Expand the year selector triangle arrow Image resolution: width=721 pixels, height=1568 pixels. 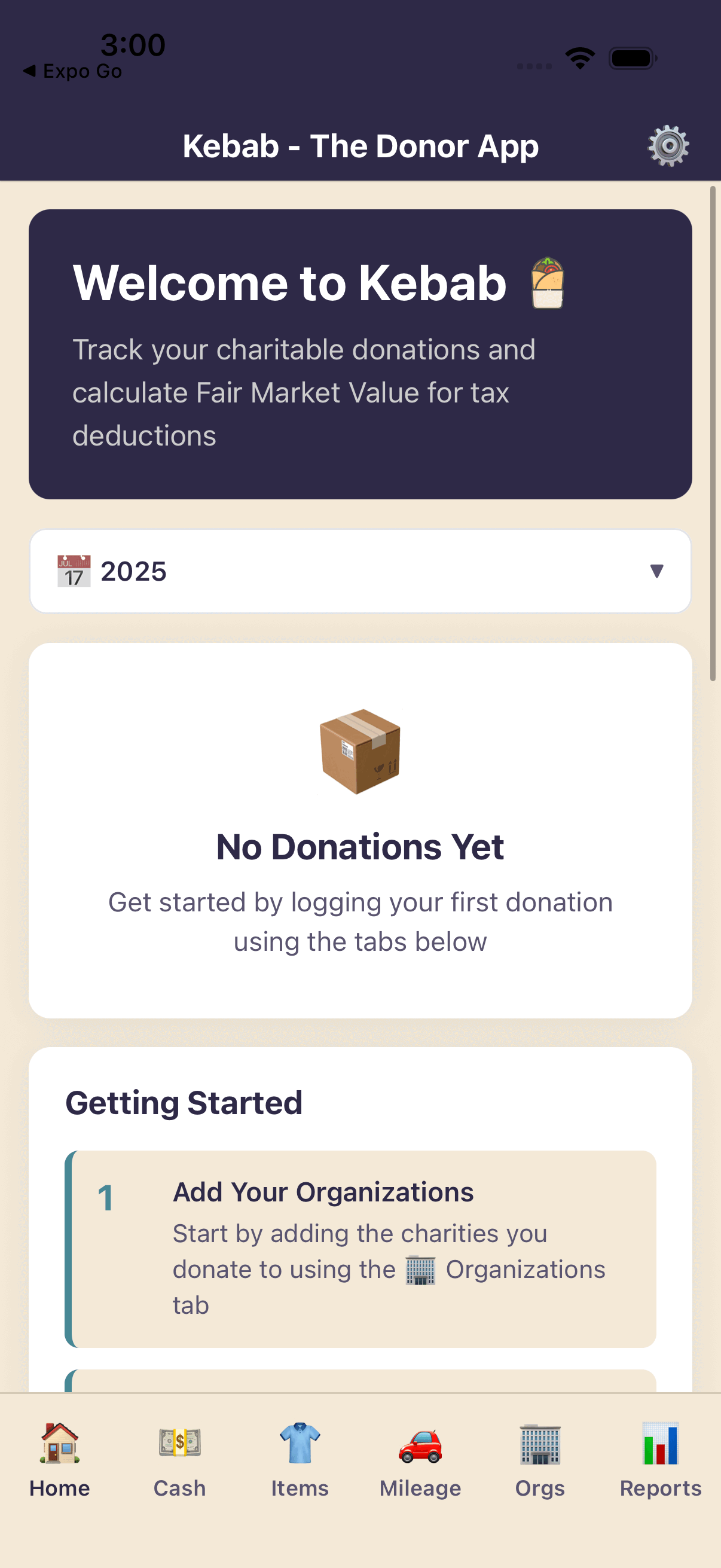pyautogui.click(x=656, y=571)
